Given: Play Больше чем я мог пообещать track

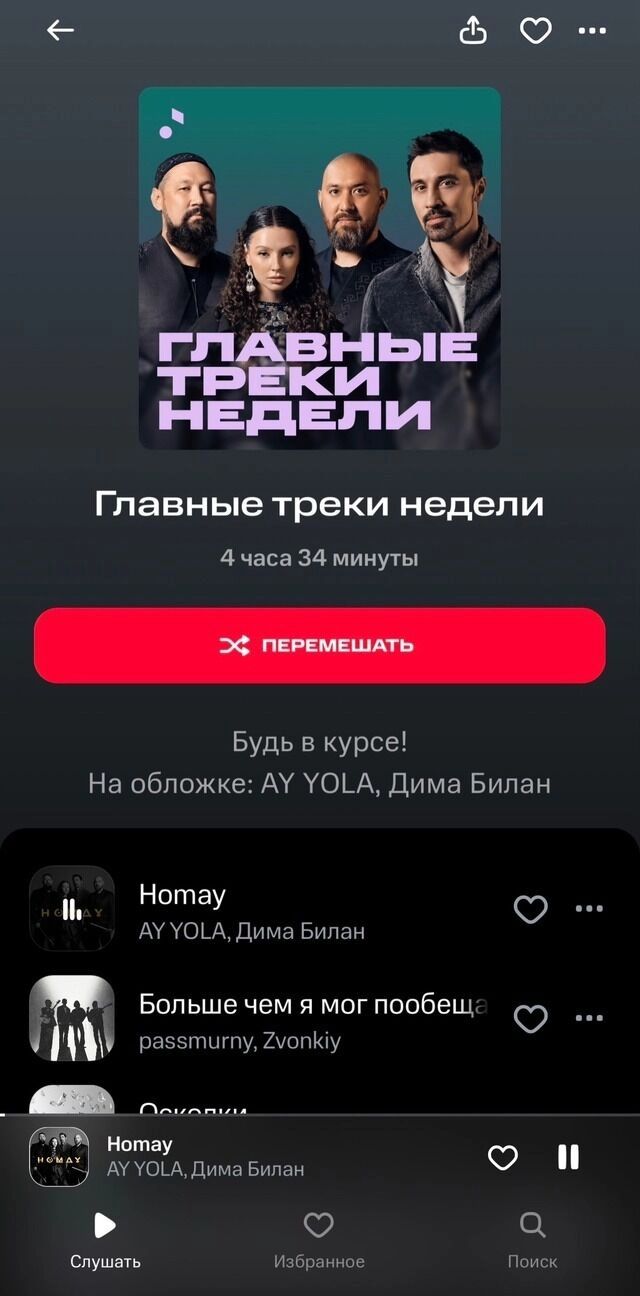Looking at the screenshot, I should (x=300, y=1018).
